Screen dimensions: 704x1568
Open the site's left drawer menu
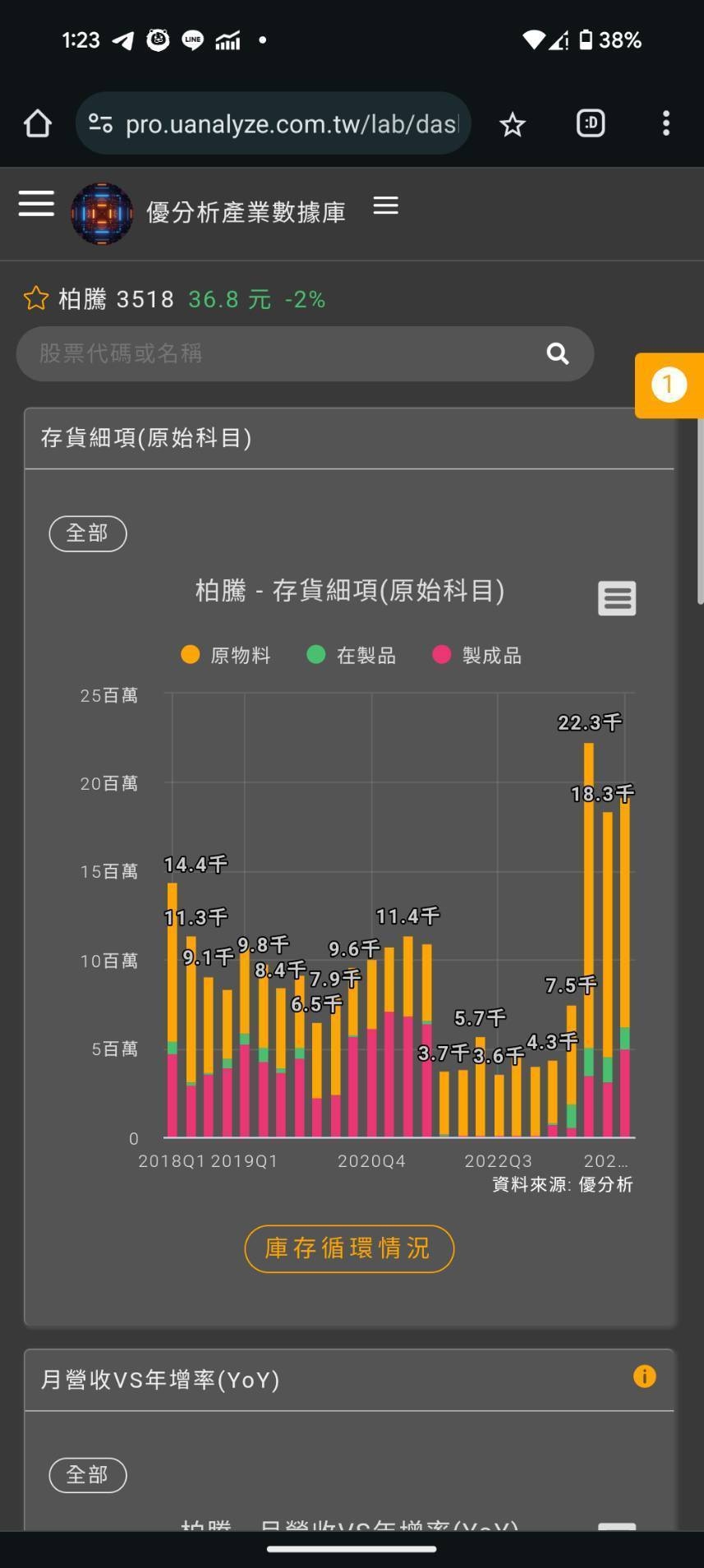[36, 204]
